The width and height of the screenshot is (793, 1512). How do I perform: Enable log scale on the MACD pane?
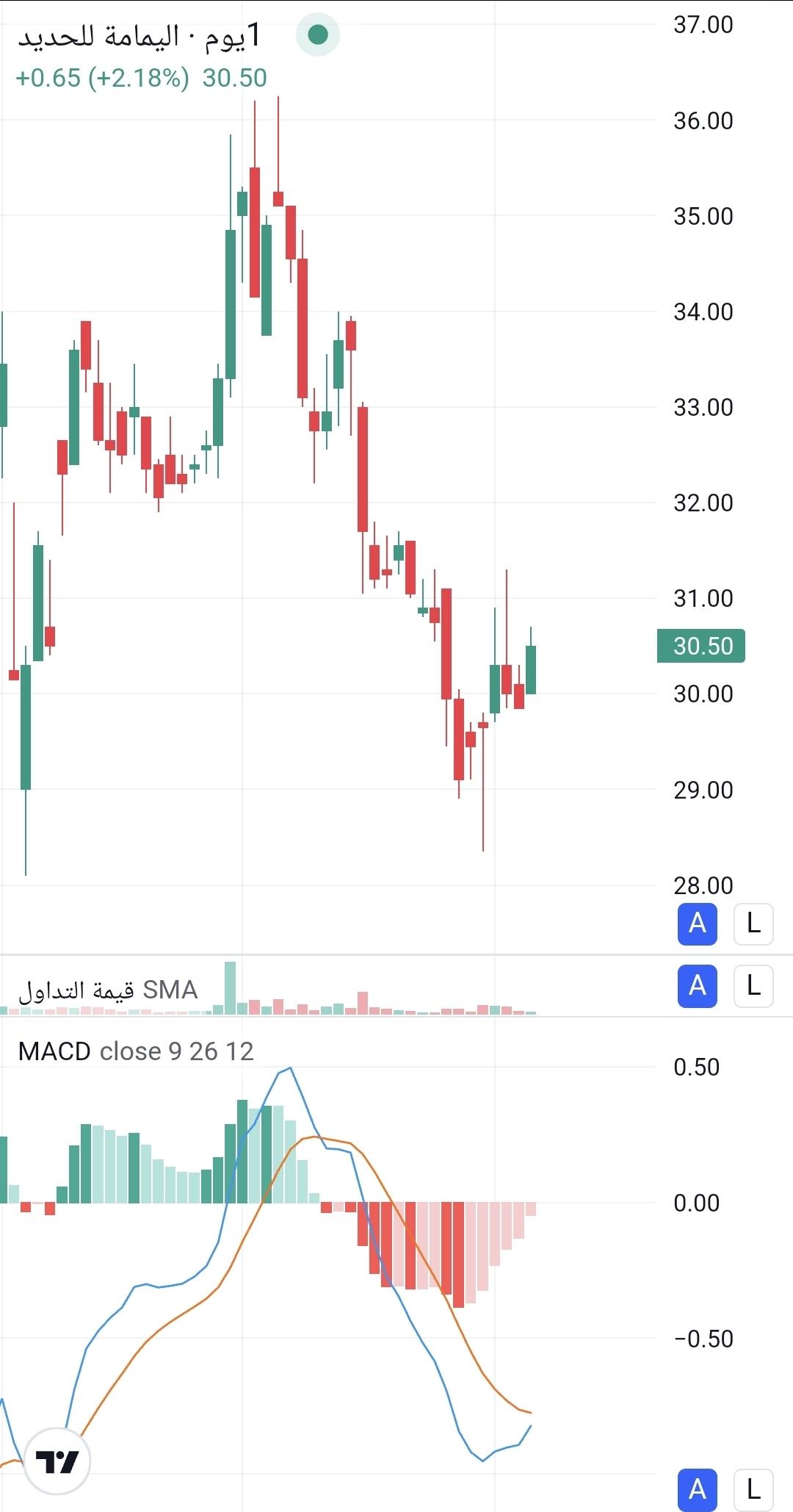(x=753, y=1490)
